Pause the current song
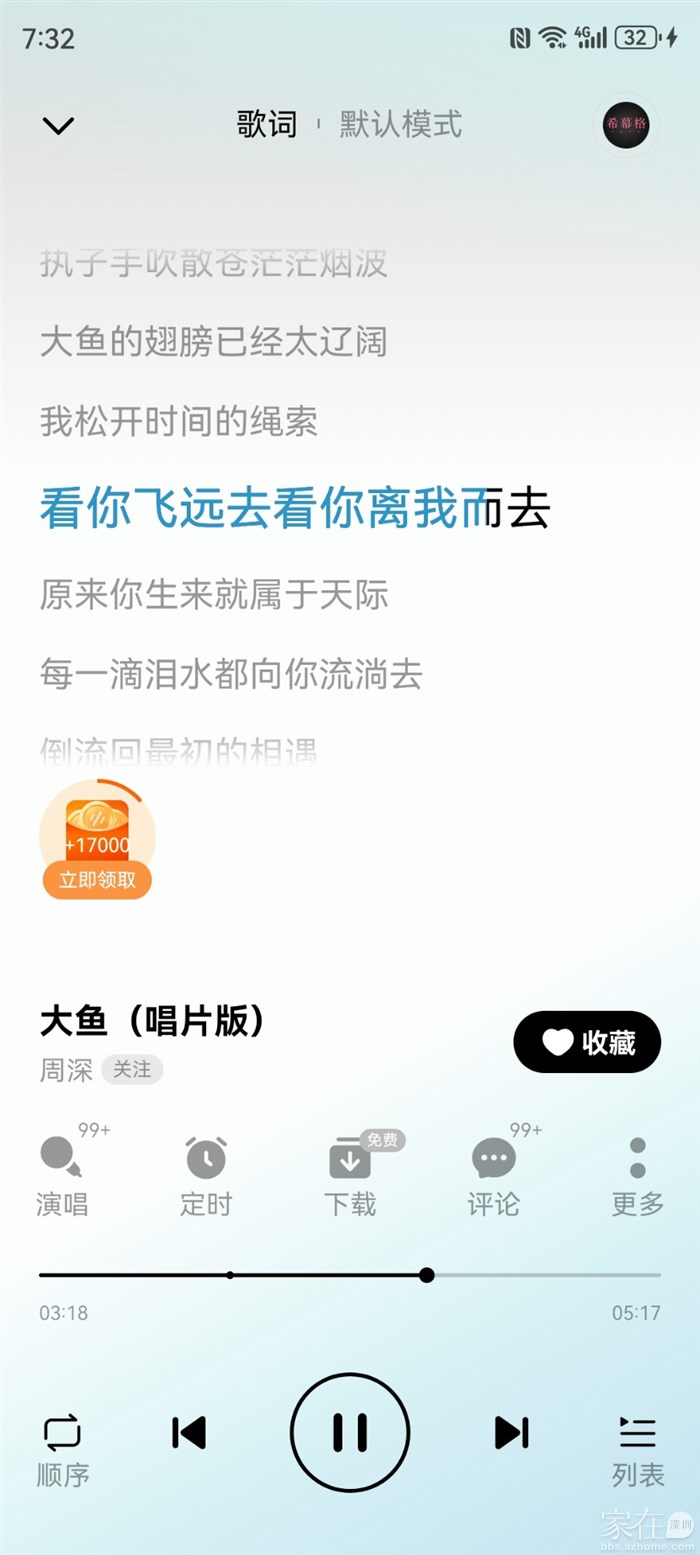 click(350, 1432)
